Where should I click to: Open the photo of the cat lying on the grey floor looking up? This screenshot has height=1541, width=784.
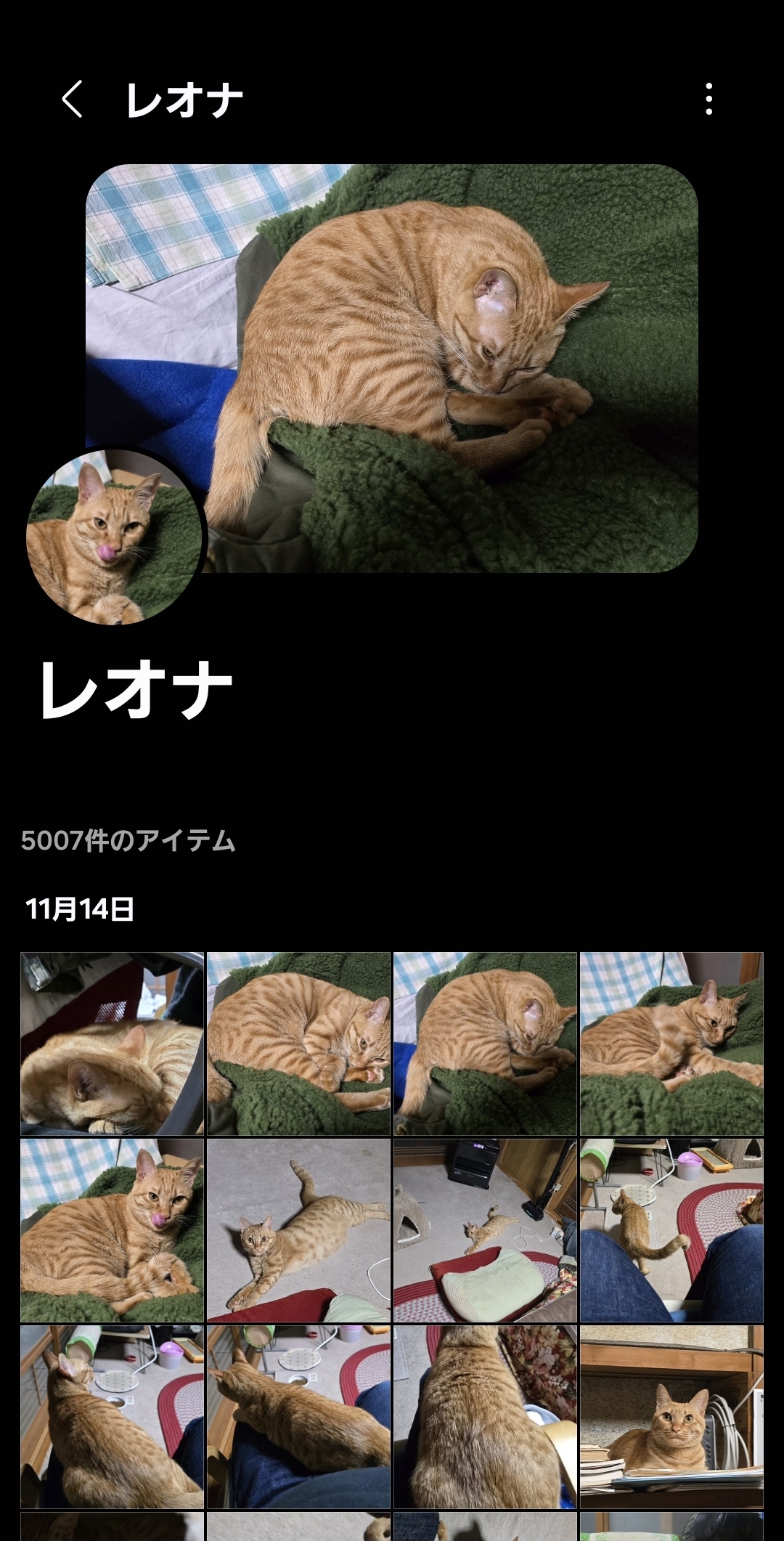298,1230
